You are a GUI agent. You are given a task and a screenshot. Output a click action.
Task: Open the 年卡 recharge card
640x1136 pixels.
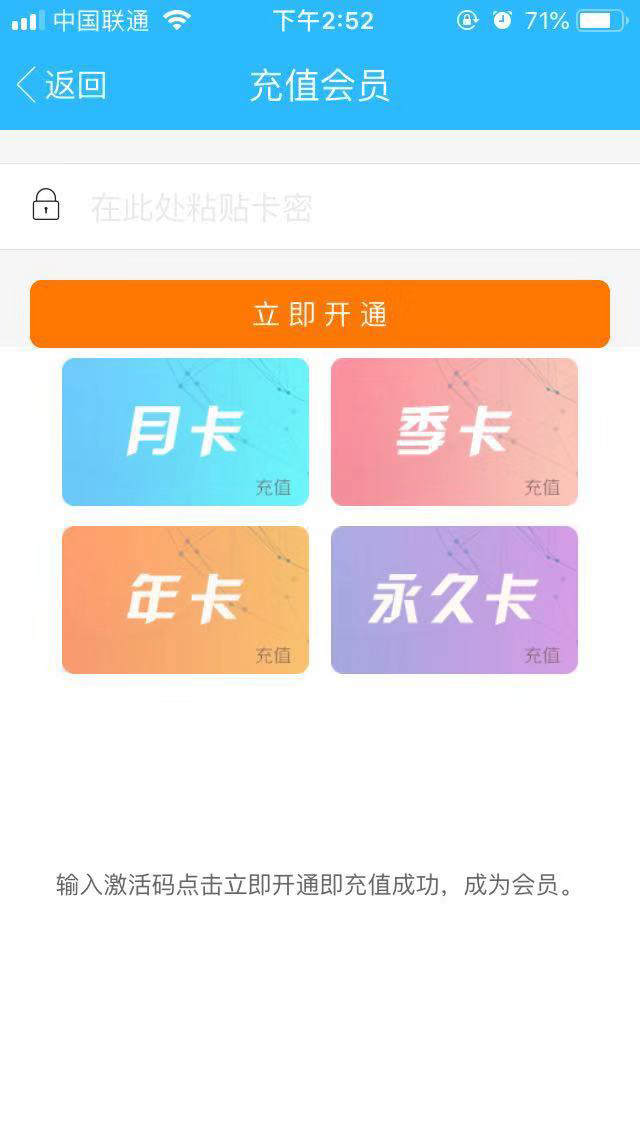(x=185, y=600)
